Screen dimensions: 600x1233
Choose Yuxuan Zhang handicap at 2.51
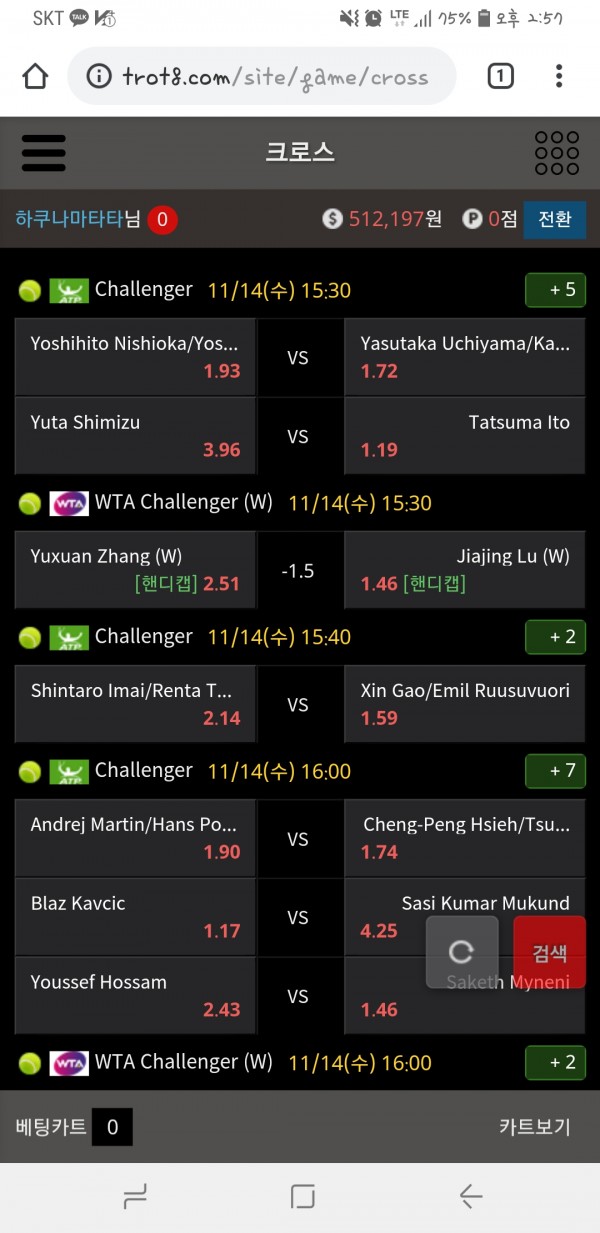click(135, 570)
